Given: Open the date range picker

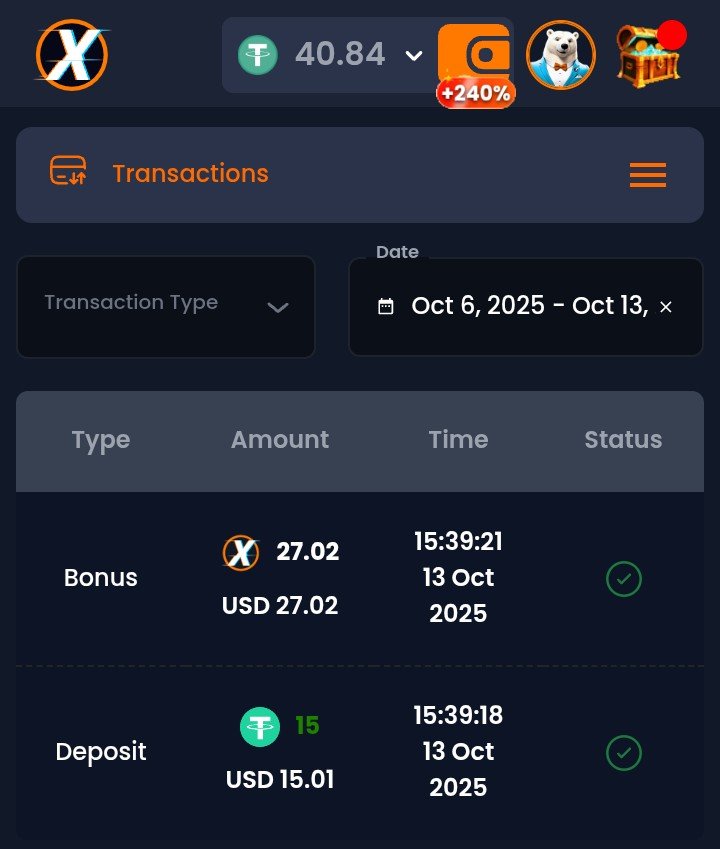Looking at the screenshot, I should tap(515, 306).
